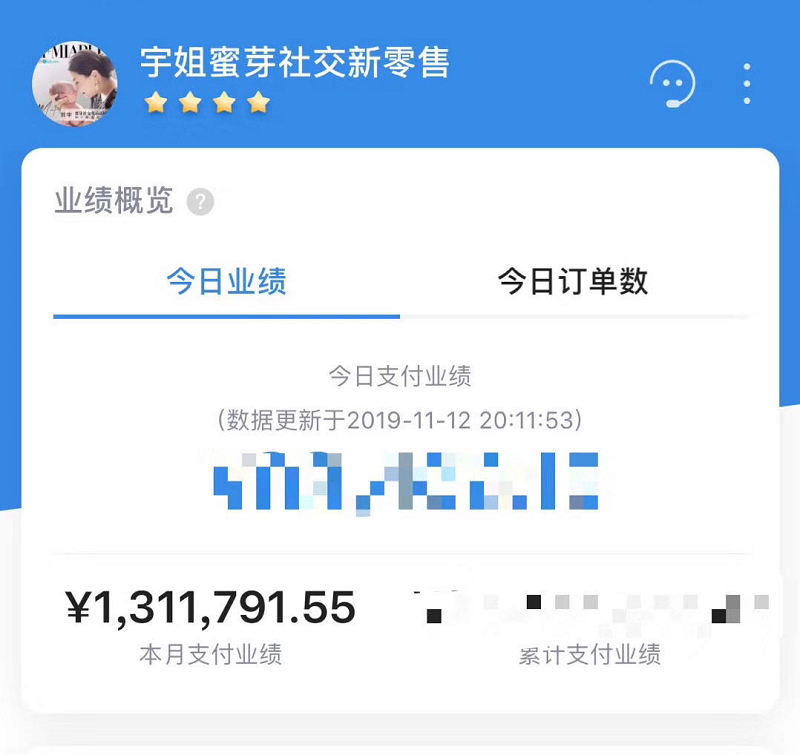Switch to the 今日订单数 tab
Screen dimensions: 800x755
[x=573, y=282]
